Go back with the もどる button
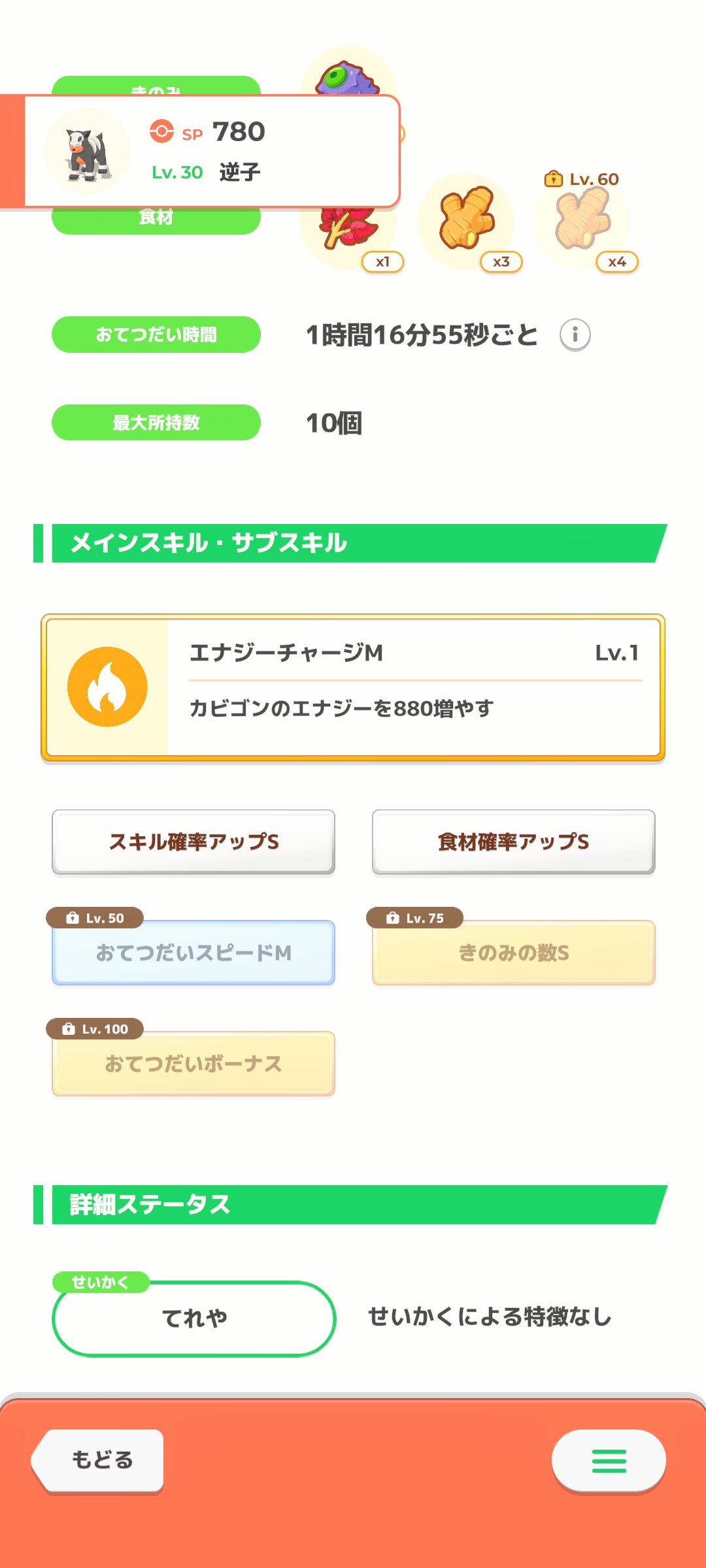Viewport: 706px width, 1568px height. point(98,1461)
